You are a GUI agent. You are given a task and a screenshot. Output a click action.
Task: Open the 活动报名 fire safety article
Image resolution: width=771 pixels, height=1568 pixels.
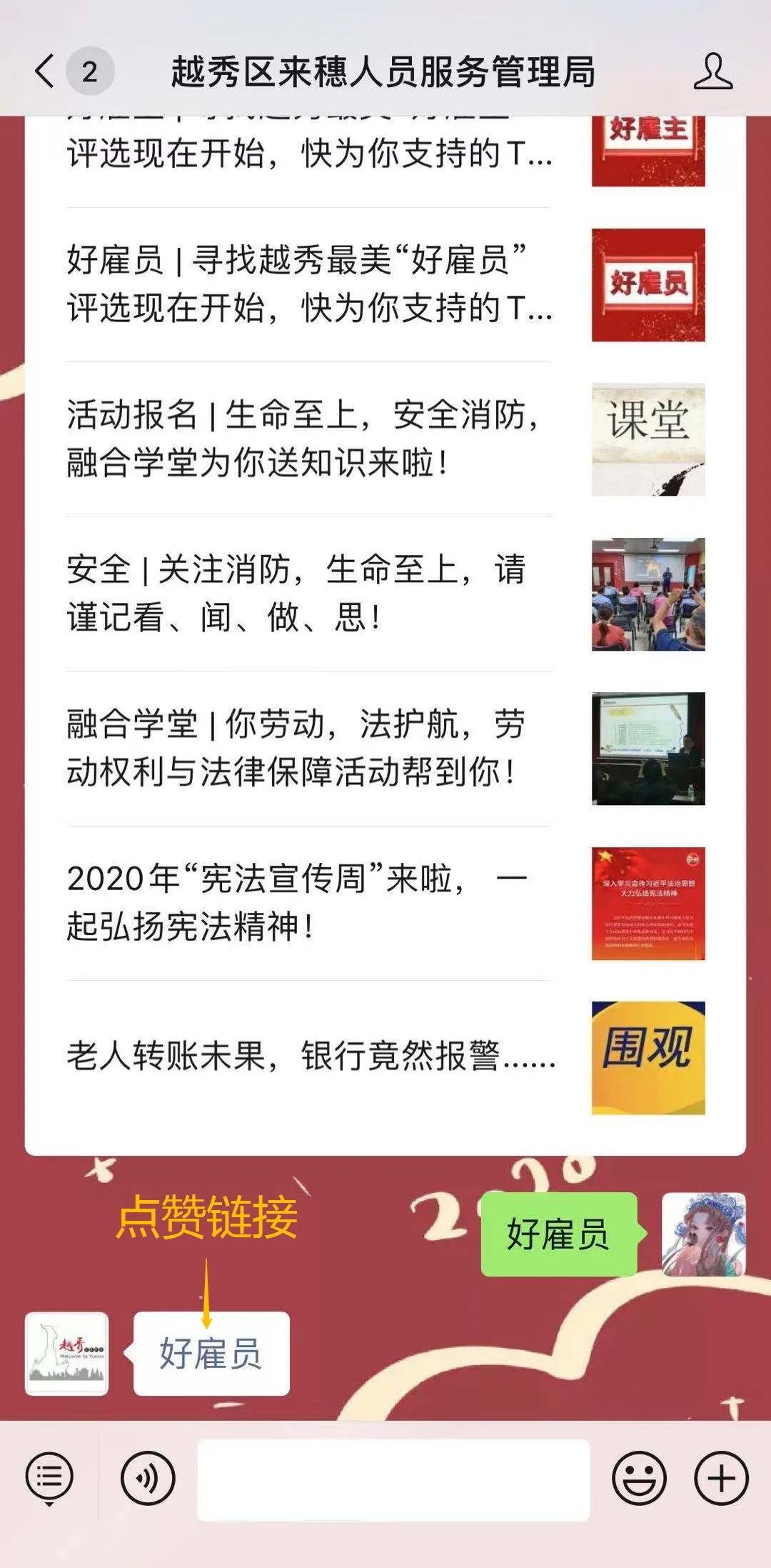click(x=308, y=439)
